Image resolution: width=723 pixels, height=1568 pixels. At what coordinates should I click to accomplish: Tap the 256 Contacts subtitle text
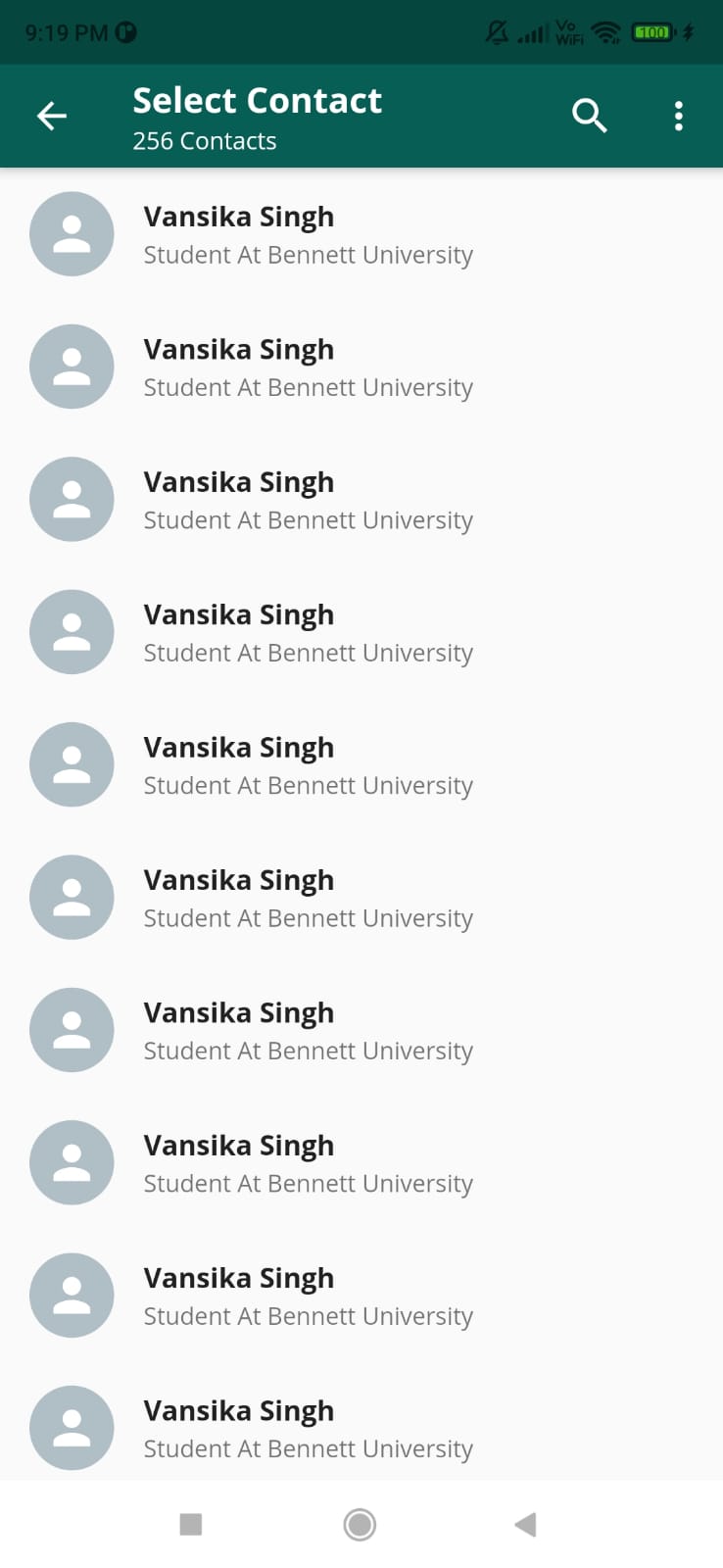tap(204, 140)
